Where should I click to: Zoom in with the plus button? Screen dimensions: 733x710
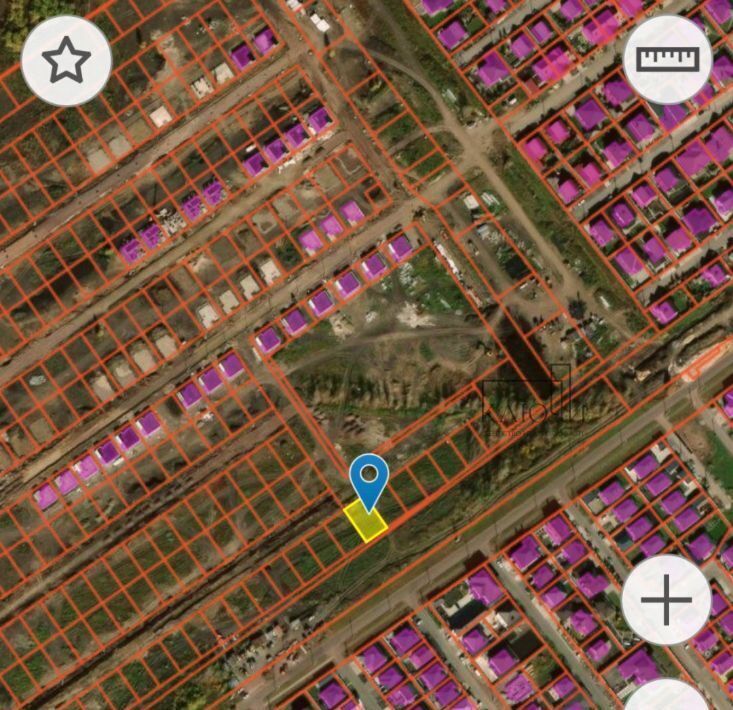[666, 600]
